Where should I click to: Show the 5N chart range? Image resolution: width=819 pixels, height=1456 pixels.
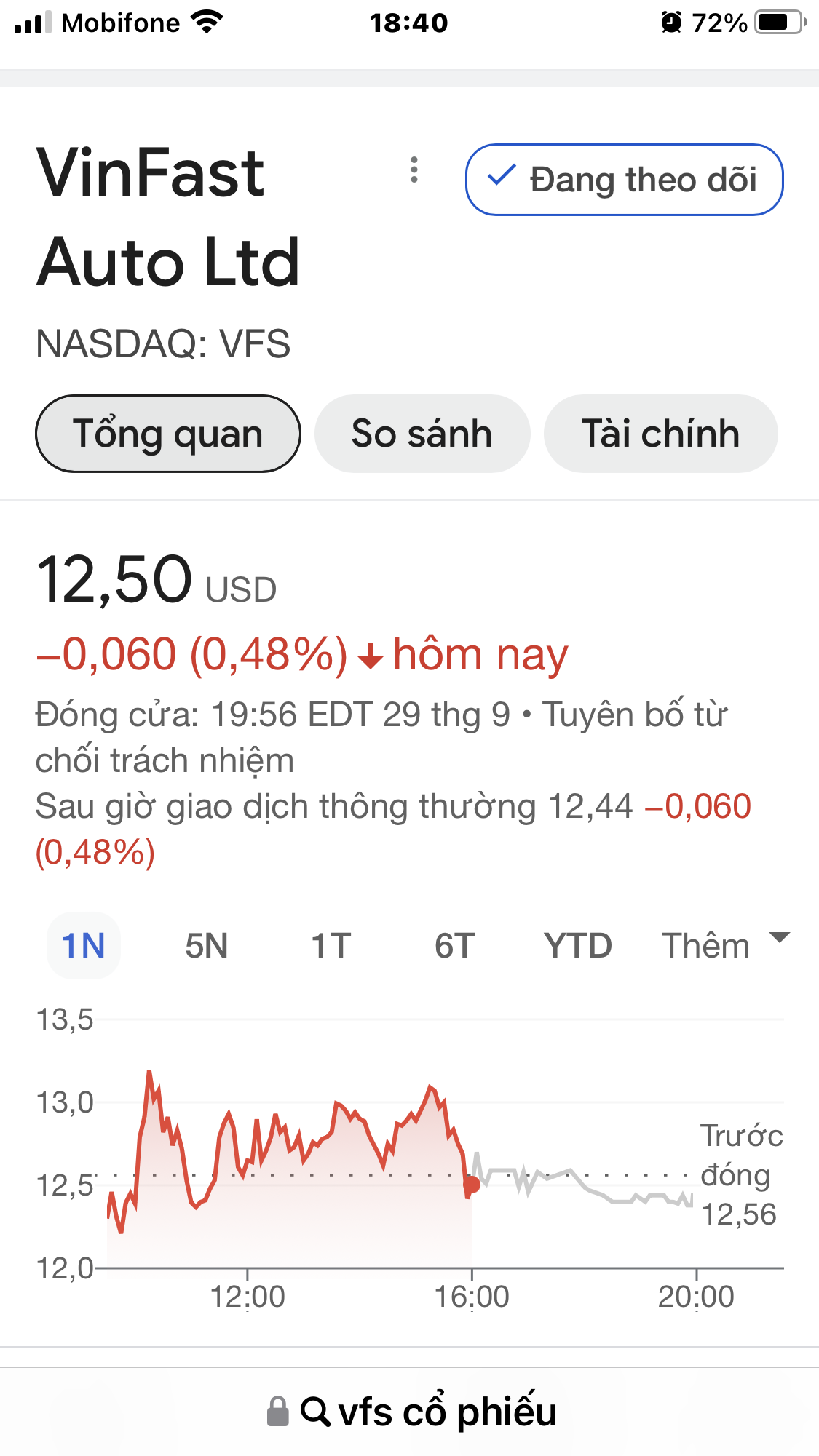(207, 946)
